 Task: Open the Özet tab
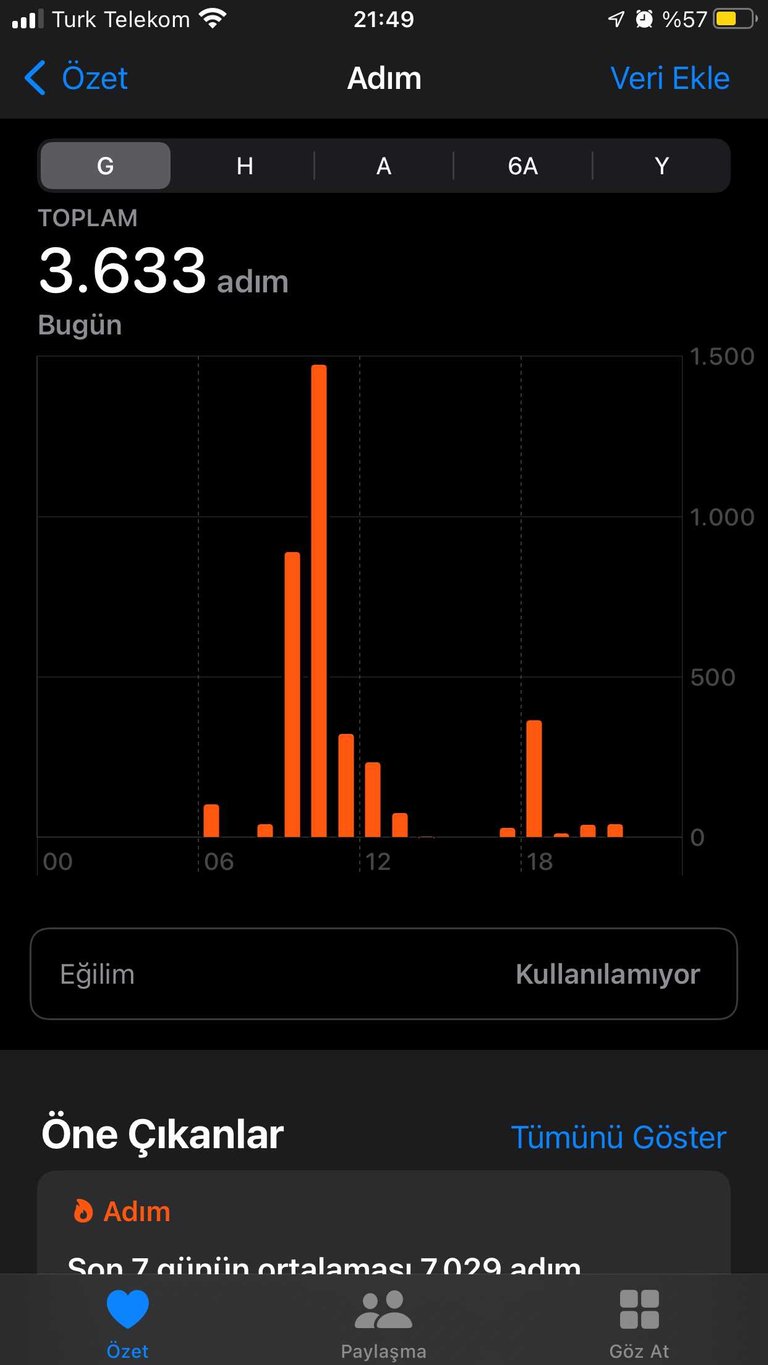[x=128, y=1323]
